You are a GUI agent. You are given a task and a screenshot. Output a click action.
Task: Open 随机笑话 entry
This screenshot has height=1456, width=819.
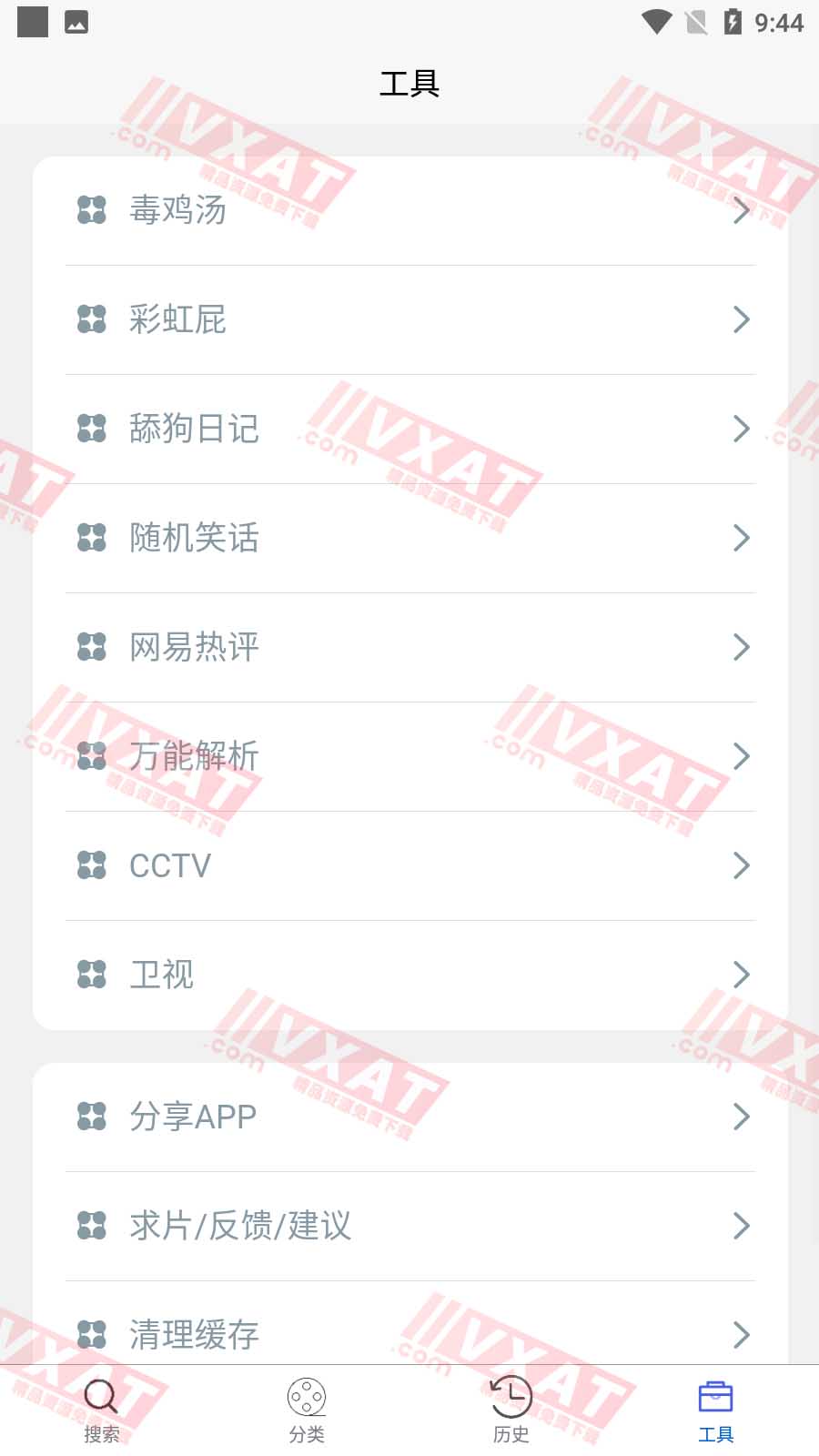[x=409, y=538]
